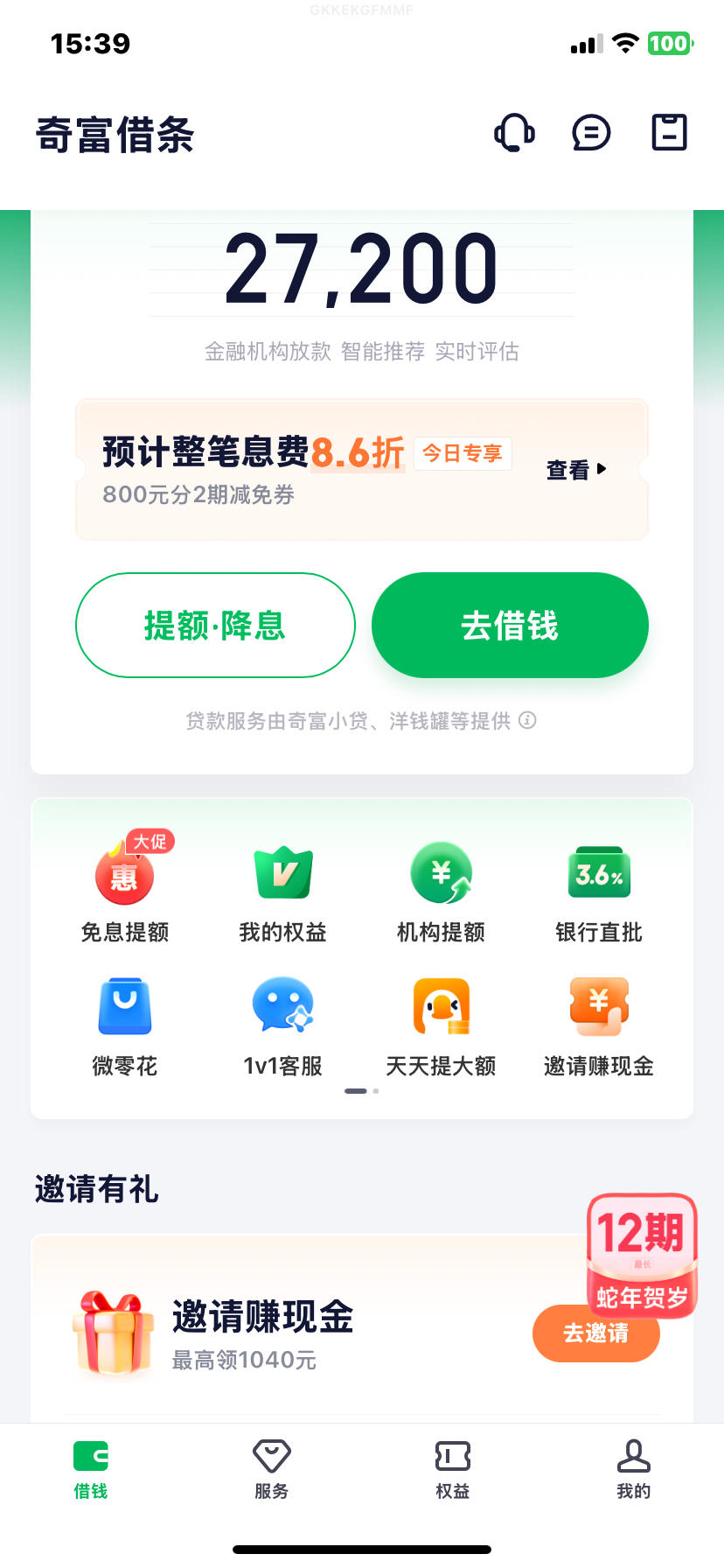
Task: Tap the page indicator dots below icons
Action: coord(361,1091)
